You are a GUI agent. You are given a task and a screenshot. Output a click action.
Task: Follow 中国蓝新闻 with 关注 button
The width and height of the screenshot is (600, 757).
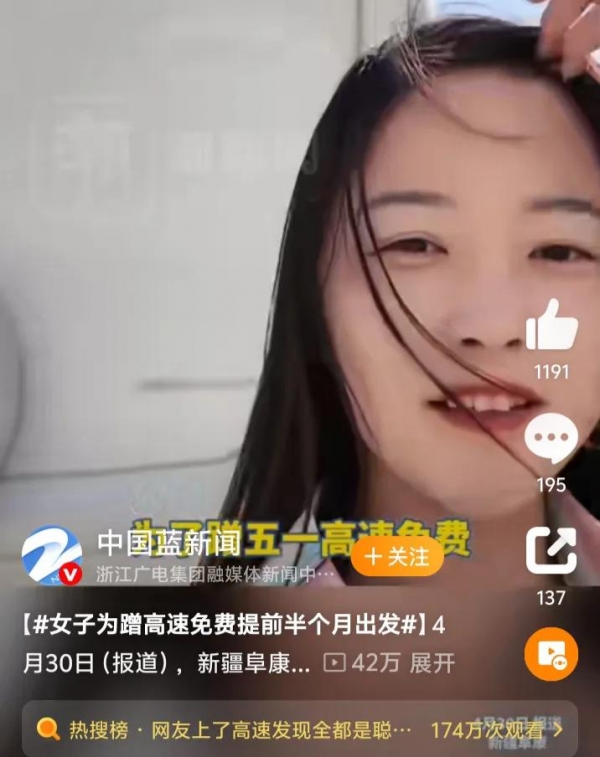(x=397, y=556)
